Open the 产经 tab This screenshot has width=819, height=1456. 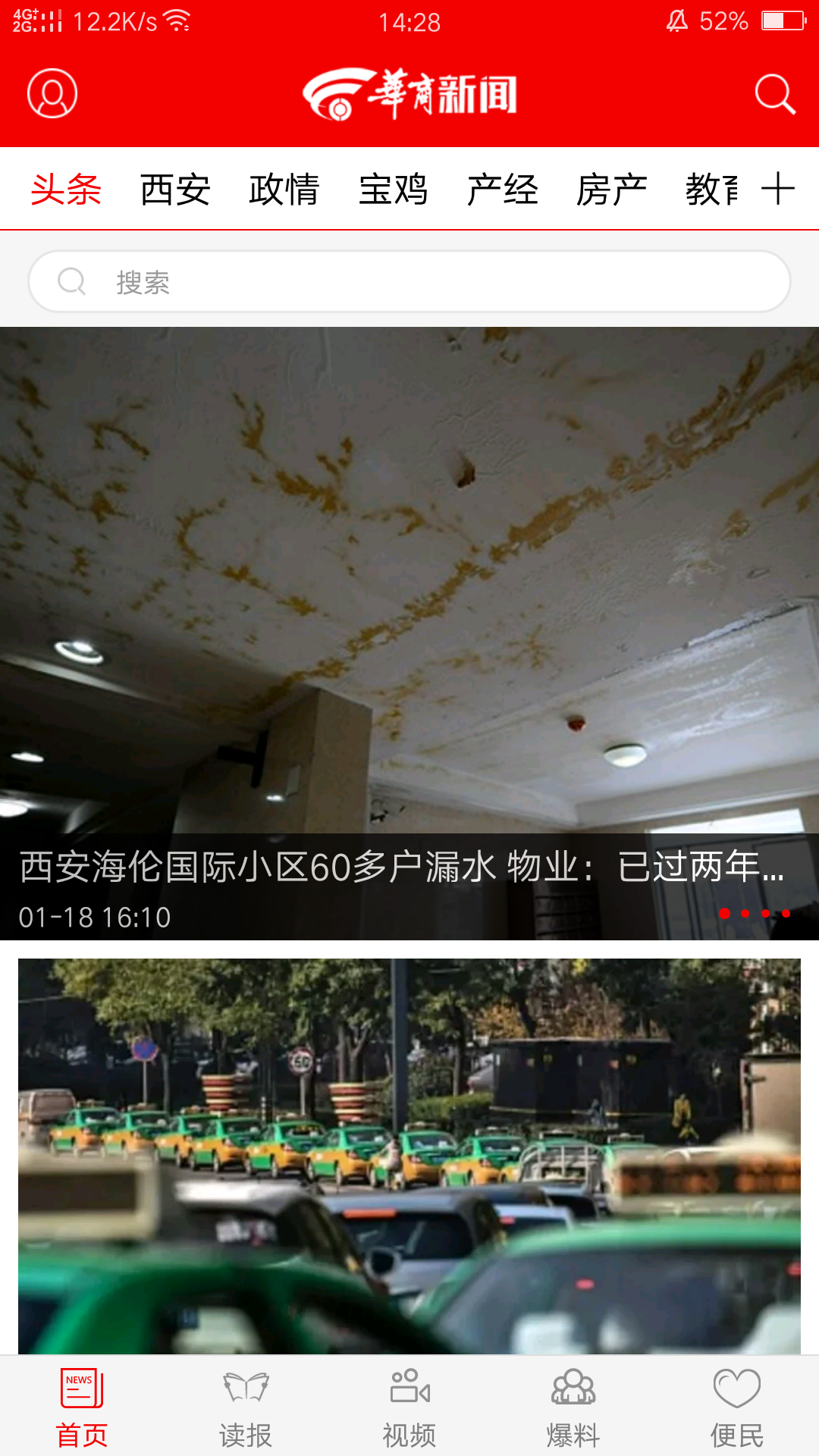(x=503, y=190)
